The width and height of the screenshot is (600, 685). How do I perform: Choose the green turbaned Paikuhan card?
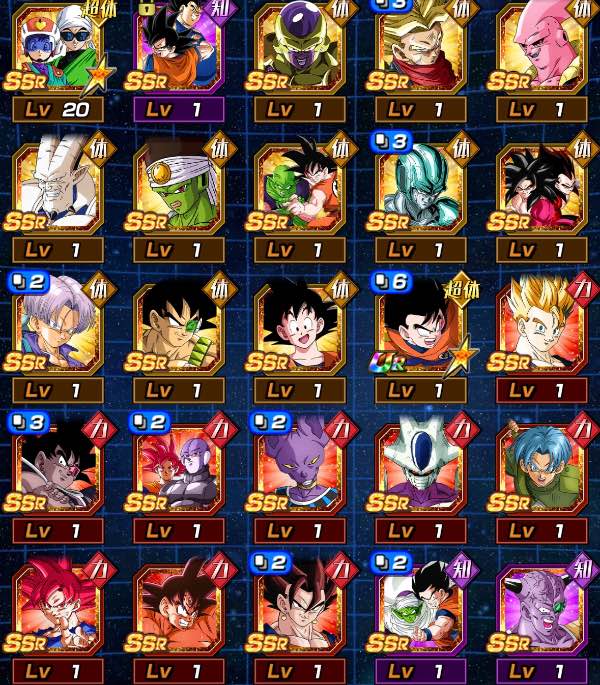tap(179, 190)
